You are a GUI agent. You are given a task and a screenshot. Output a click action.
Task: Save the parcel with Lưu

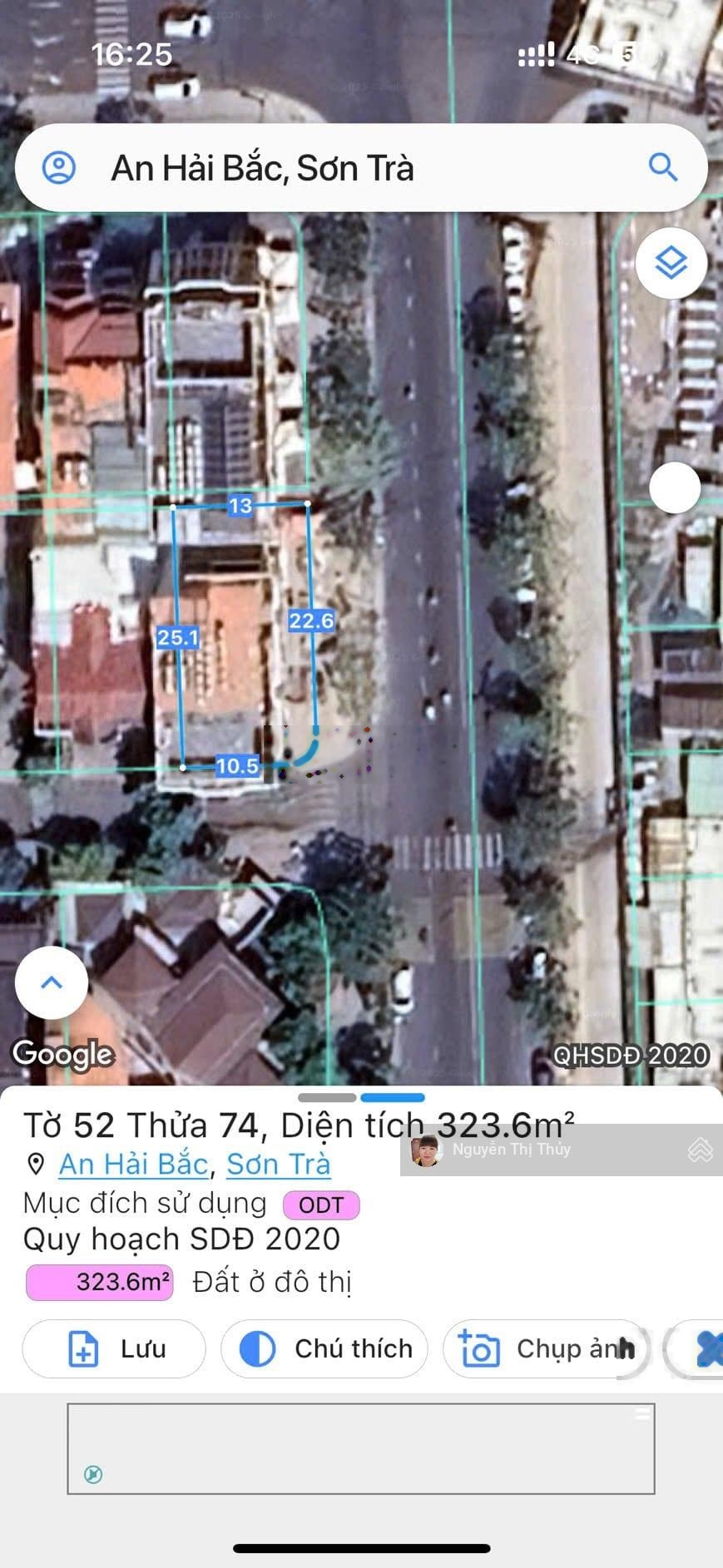(114, 1348)
